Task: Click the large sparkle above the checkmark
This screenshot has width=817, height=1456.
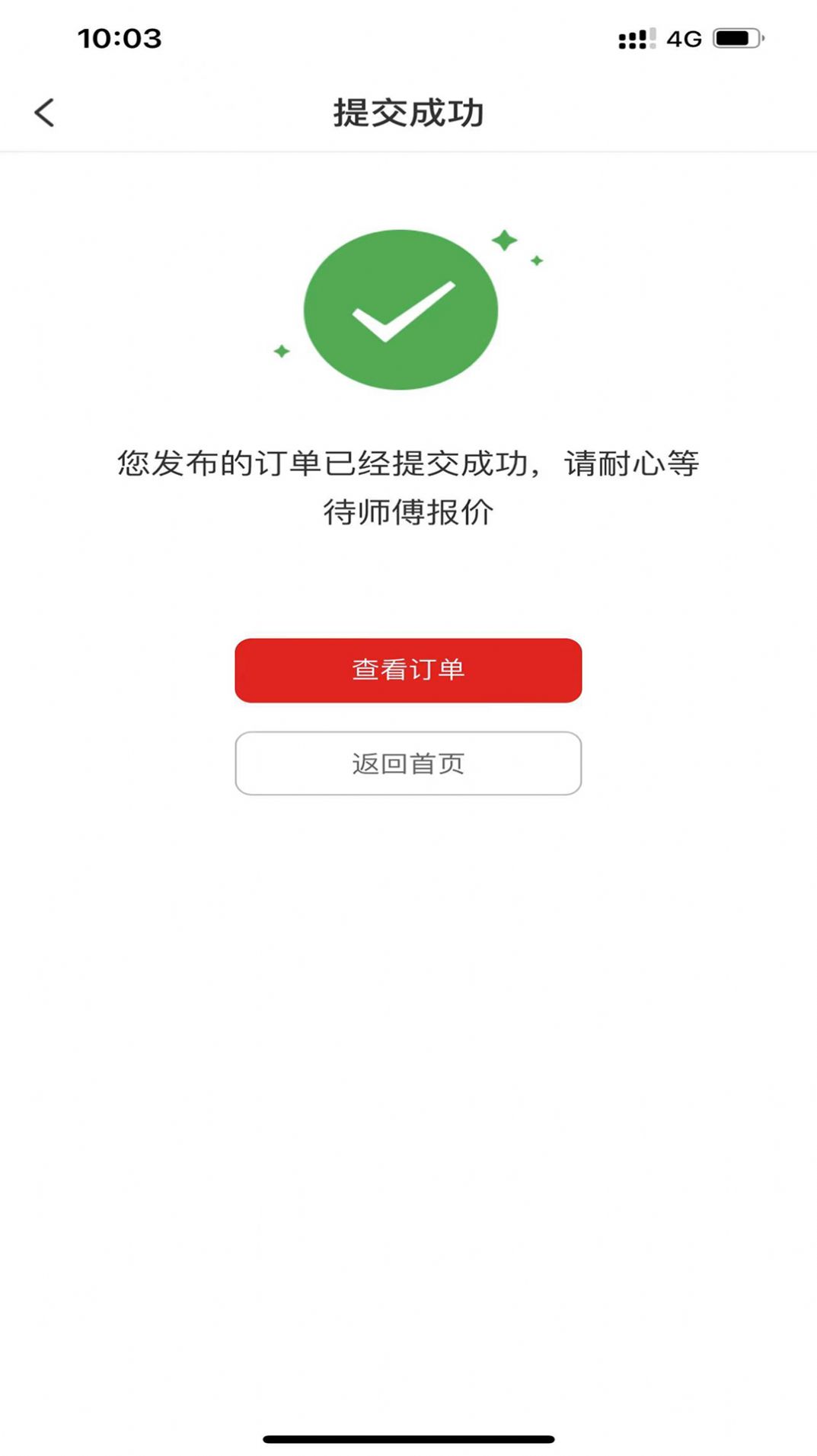Action: point(504,241)
